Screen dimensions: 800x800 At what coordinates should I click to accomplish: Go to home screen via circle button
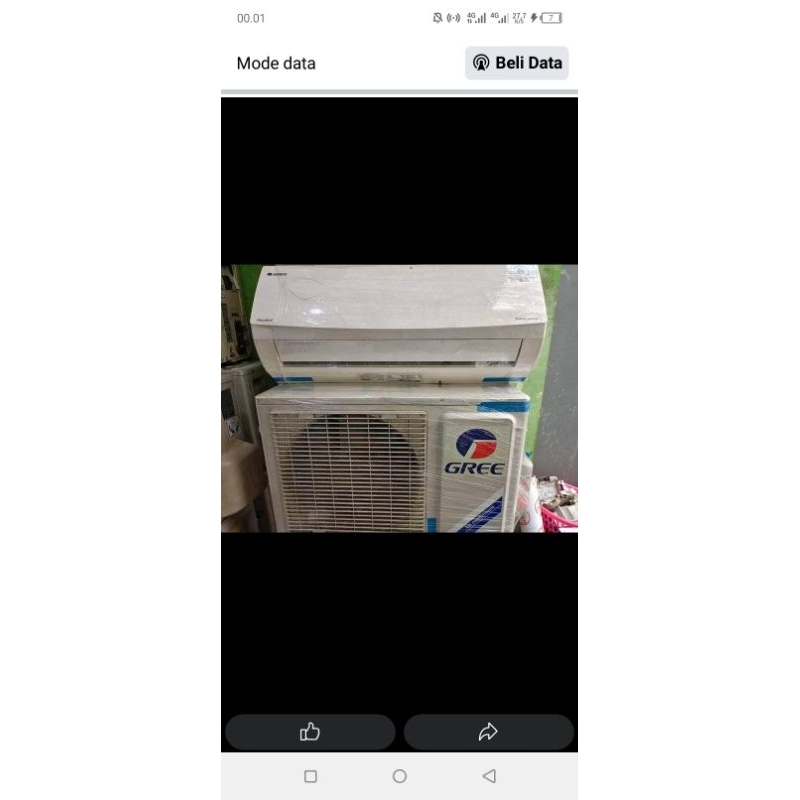[x=399, y=776]
